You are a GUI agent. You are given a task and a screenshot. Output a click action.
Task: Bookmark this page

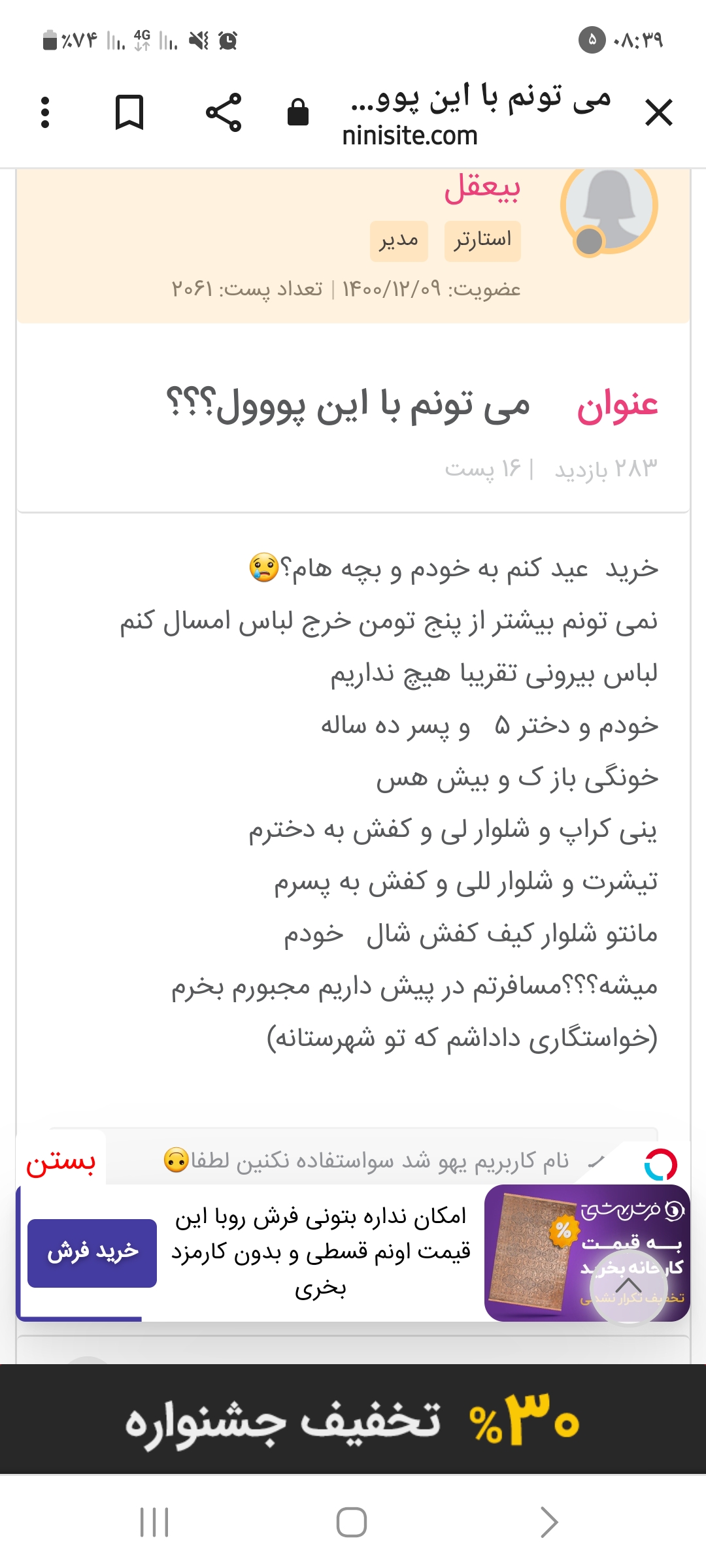tap(129, 113)
